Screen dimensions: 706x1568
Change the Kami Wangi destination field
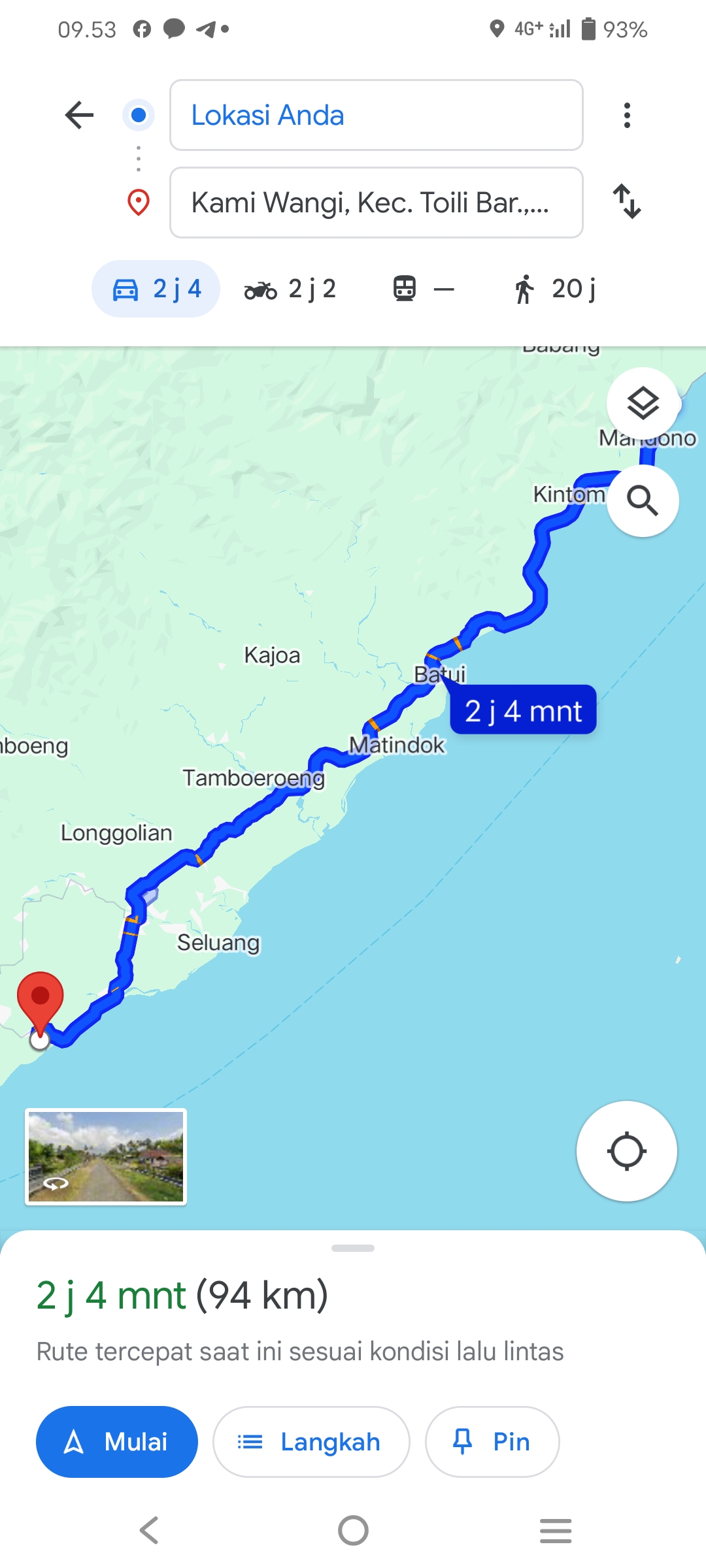point(376,203)
